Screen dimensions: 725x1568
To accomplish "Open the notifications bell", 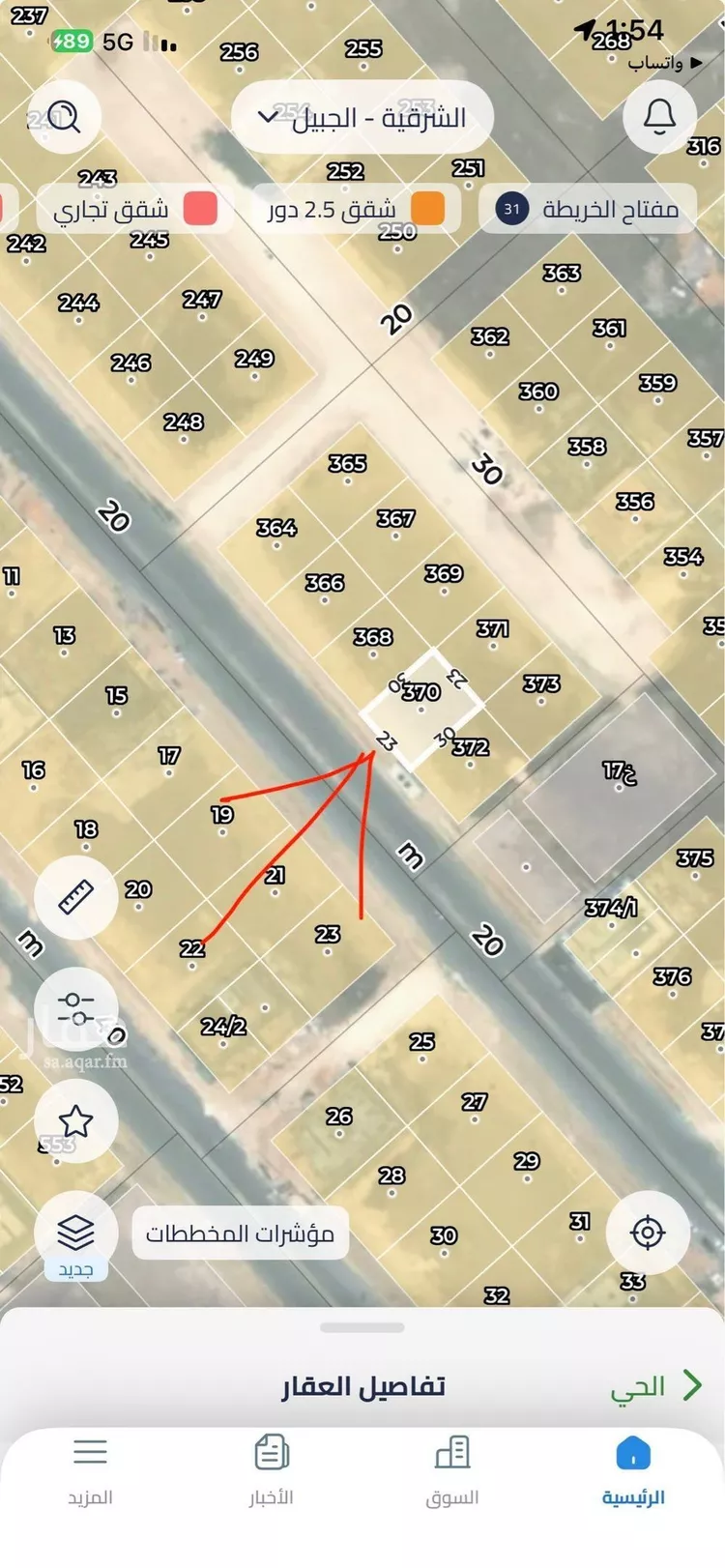I will [659, 117].
